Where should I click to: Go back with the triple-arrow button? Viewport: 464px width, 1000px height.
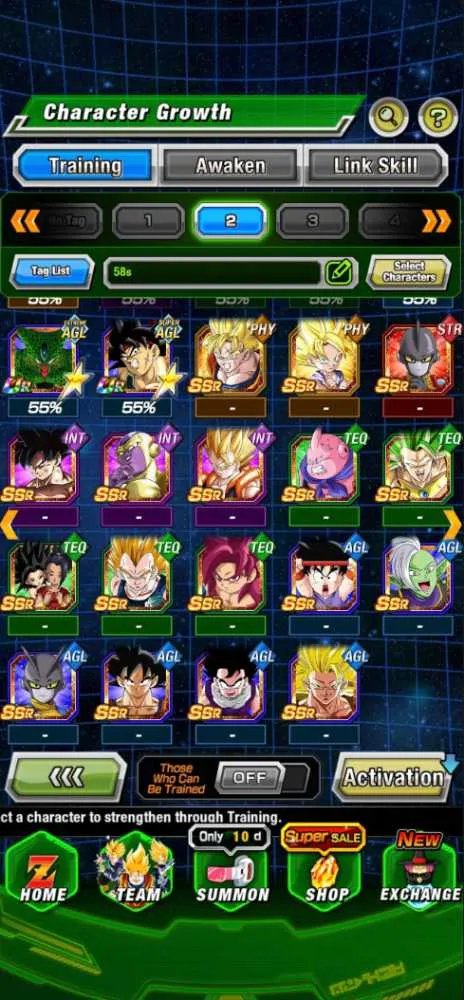tap(66, 777)
